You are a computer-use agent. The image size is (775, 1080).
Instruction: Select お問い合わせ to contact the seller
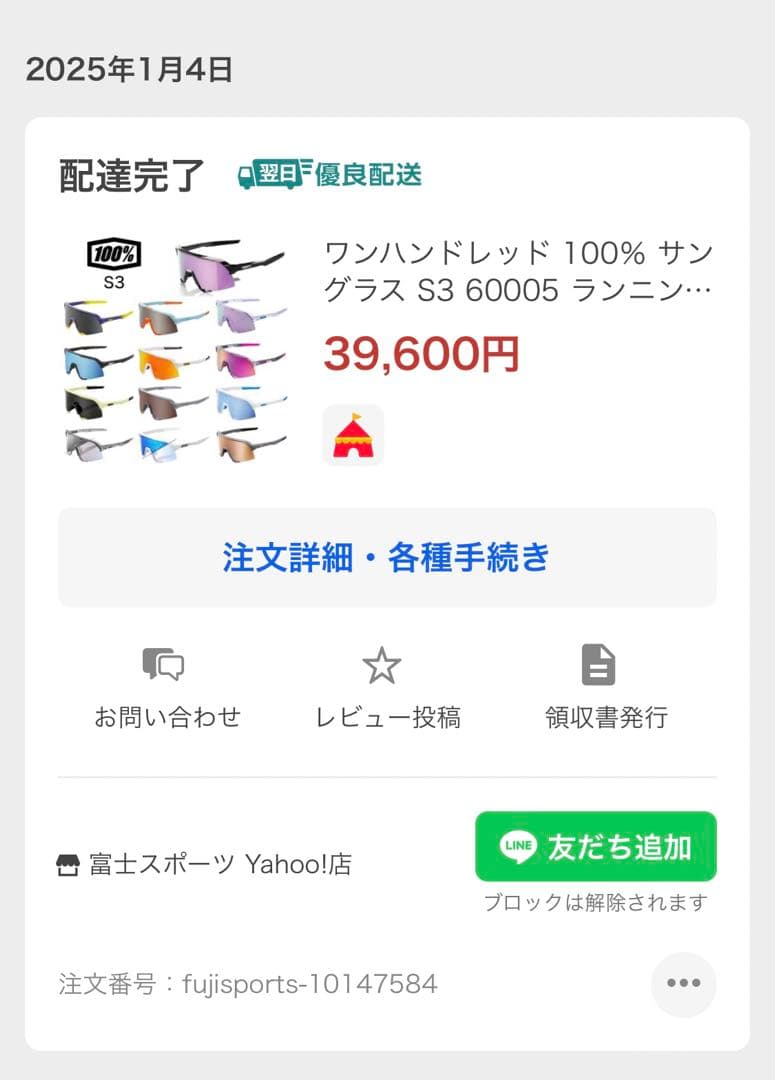(x=163, y=718)
